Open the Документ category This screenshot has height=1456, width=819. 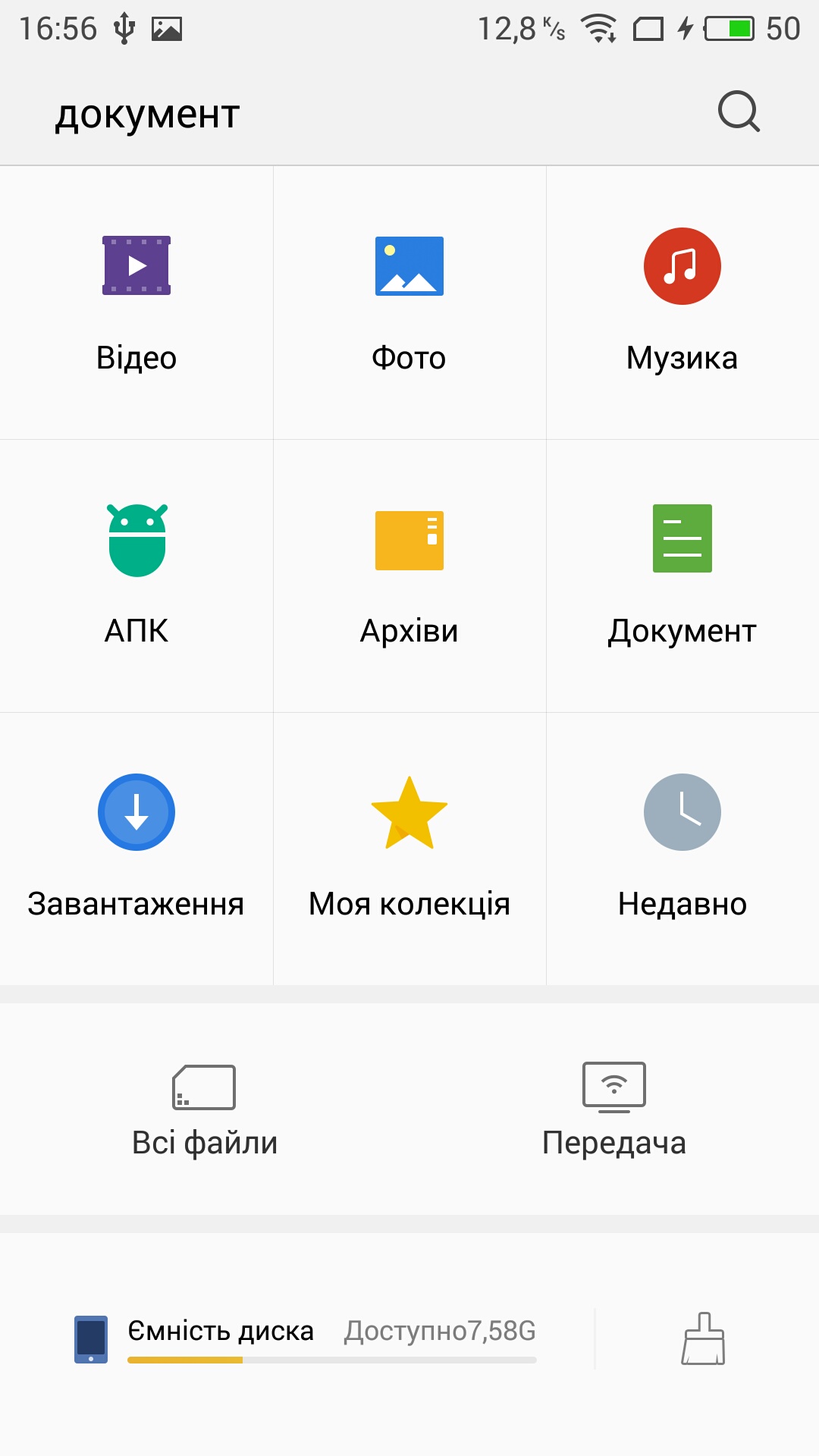tap(682, 576)
